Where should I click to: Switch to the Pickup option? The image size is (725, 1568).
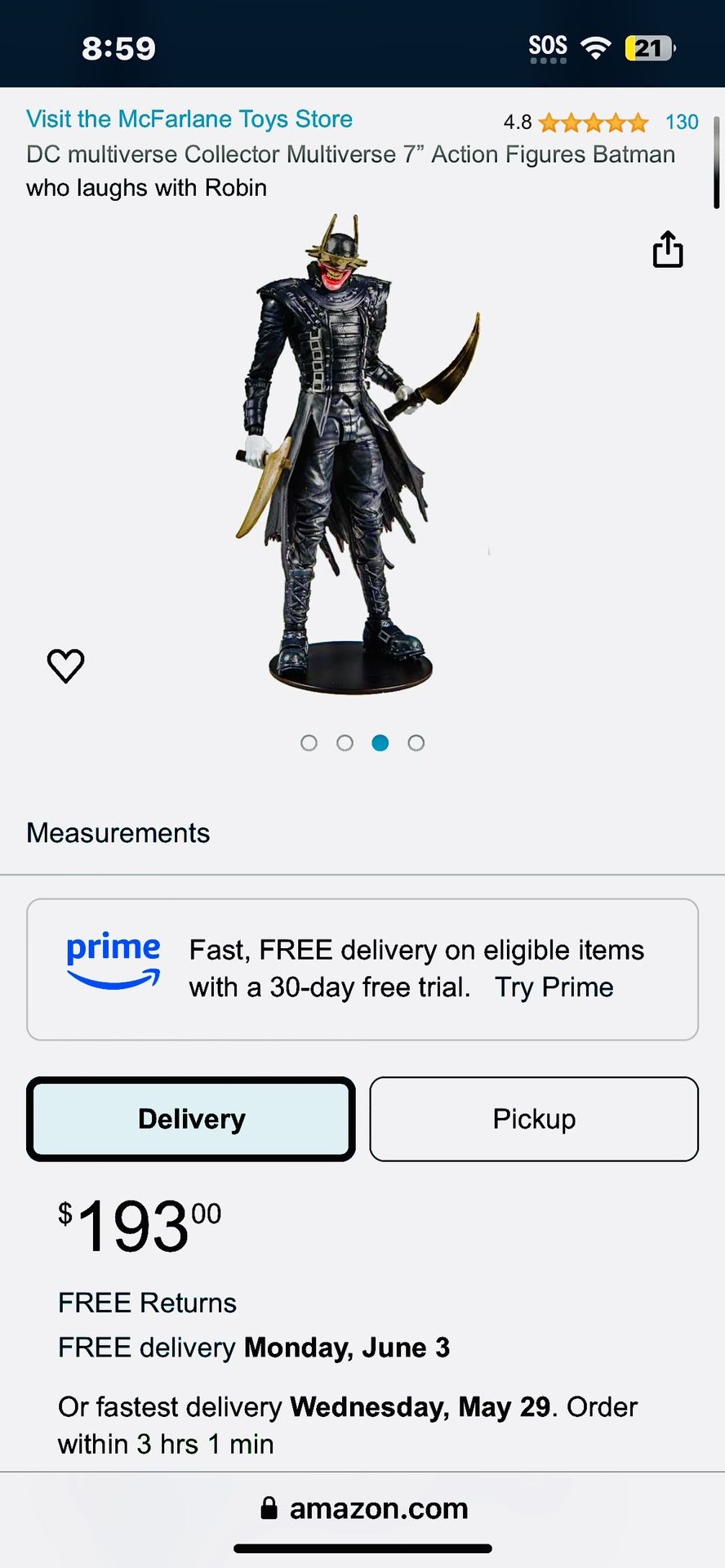point(533,1119)
